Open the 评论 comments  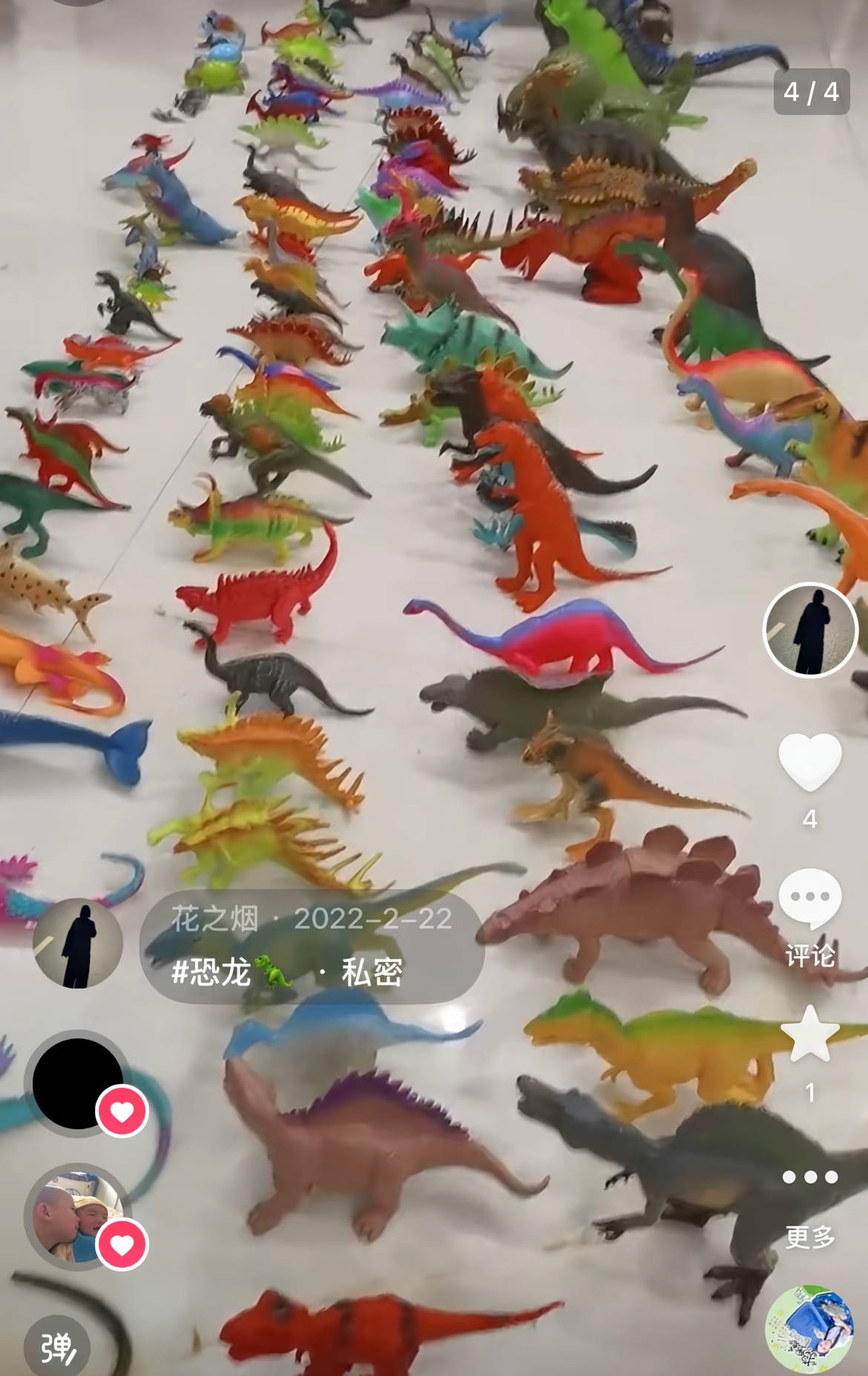pos(809,900)
